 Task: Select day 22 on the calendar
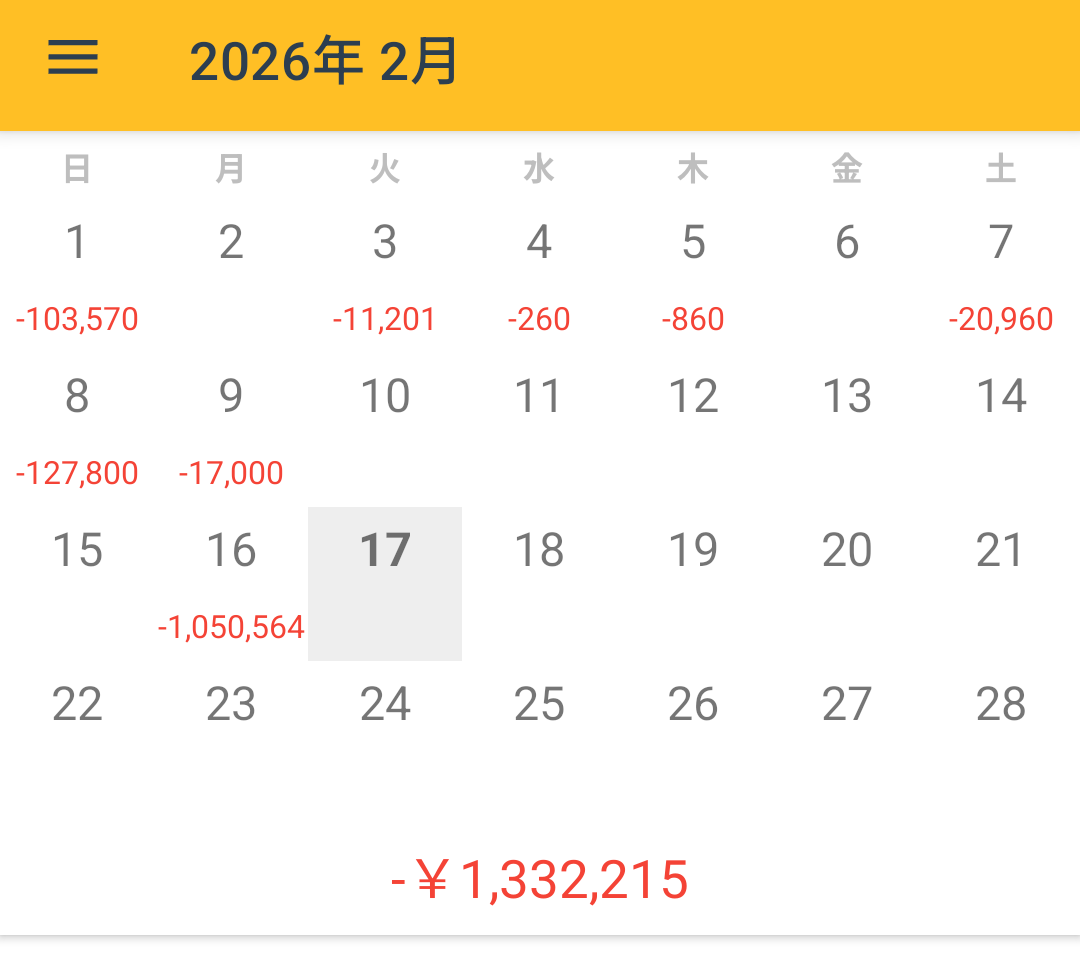click(x=77, y=738)
